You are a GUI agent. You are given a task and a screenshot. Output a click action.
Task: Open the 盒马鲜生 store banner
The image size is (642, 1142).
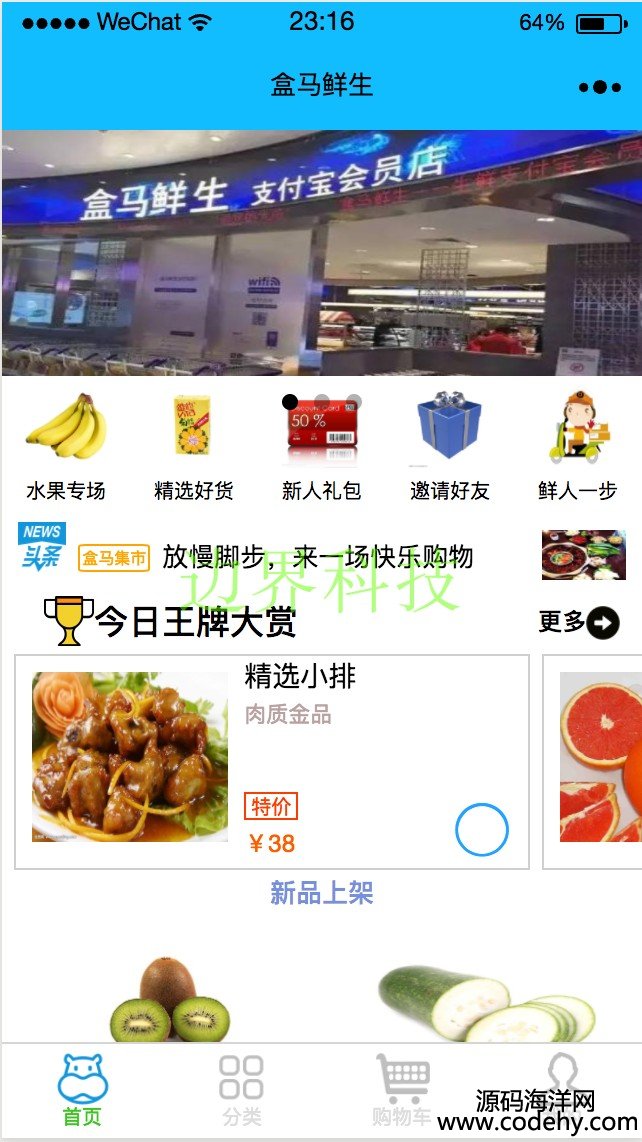[x=321, y=253]
